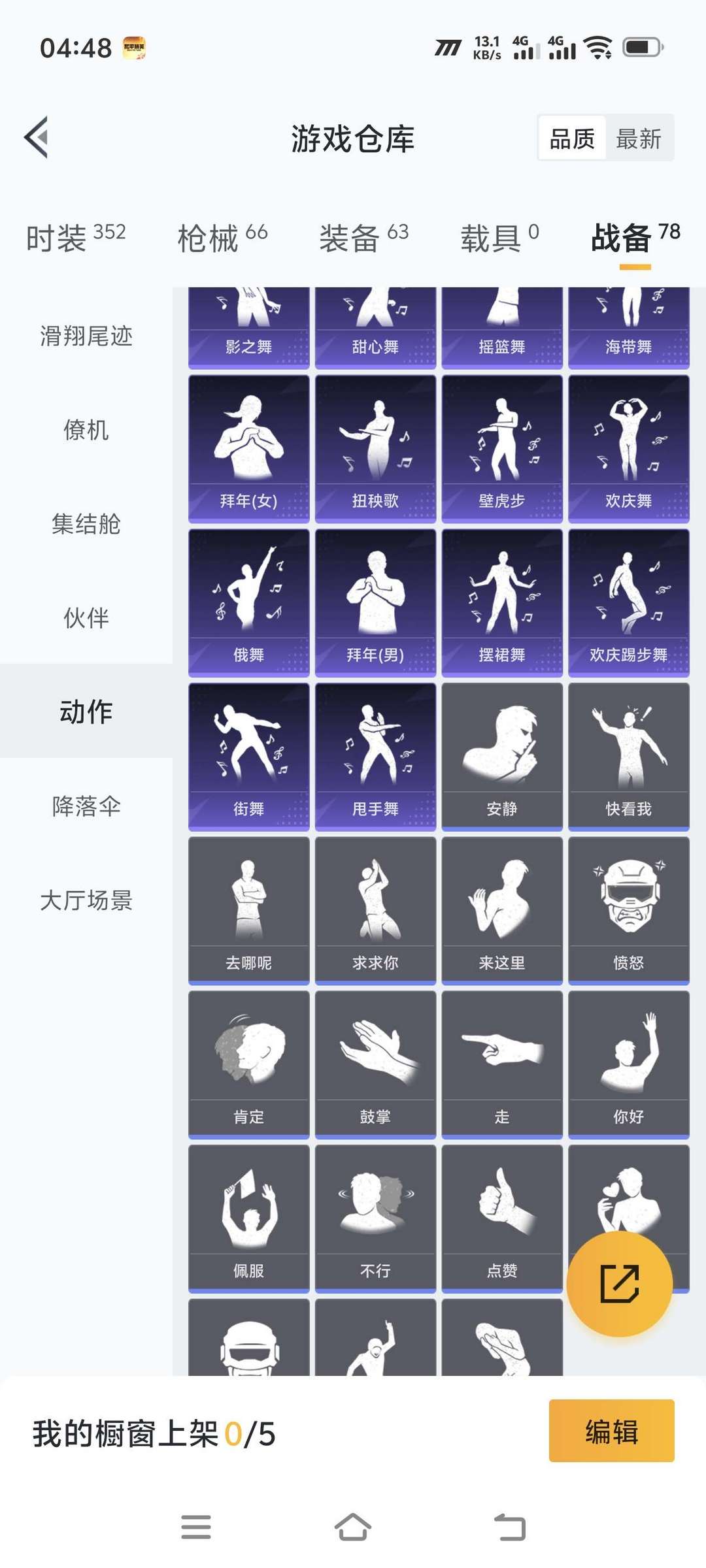The height and width of the screenshot is (1568, 706).
Task: Go back using the top-left arrow
Action: coord(37,137)
